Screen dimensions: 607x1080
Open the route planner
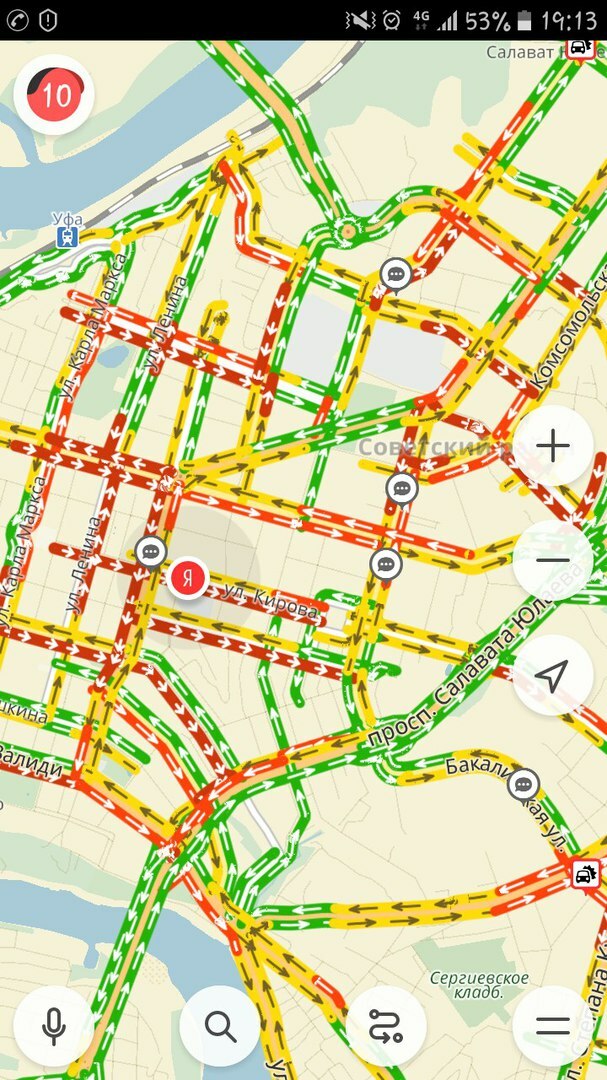coord(385,1026)
